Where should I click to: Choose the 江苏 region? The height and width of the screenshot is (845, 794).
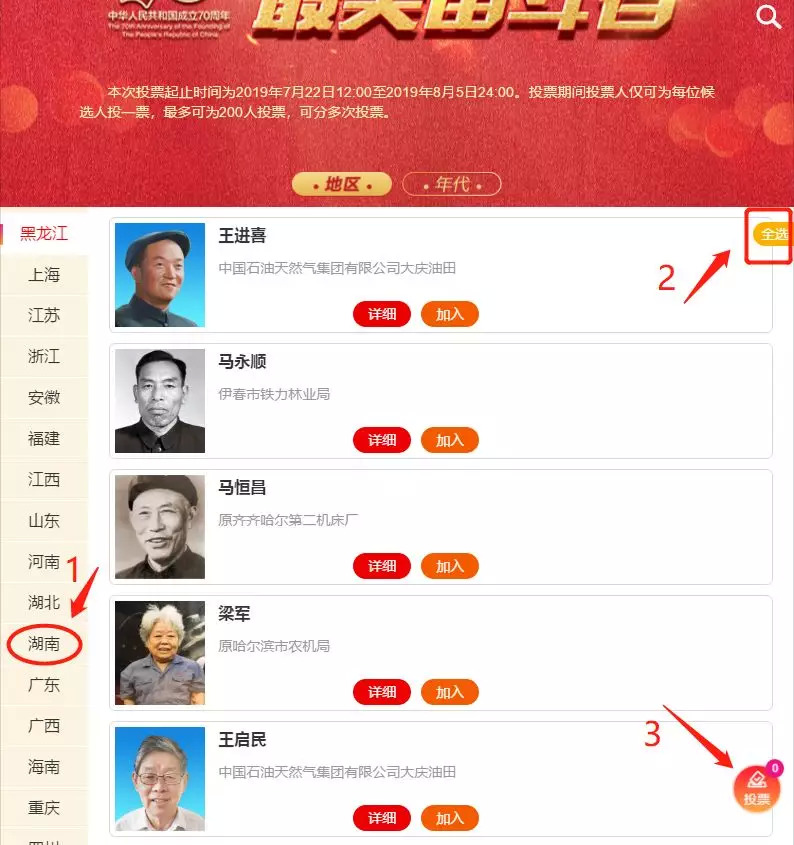pyautogui.click(x=44, y=316)
